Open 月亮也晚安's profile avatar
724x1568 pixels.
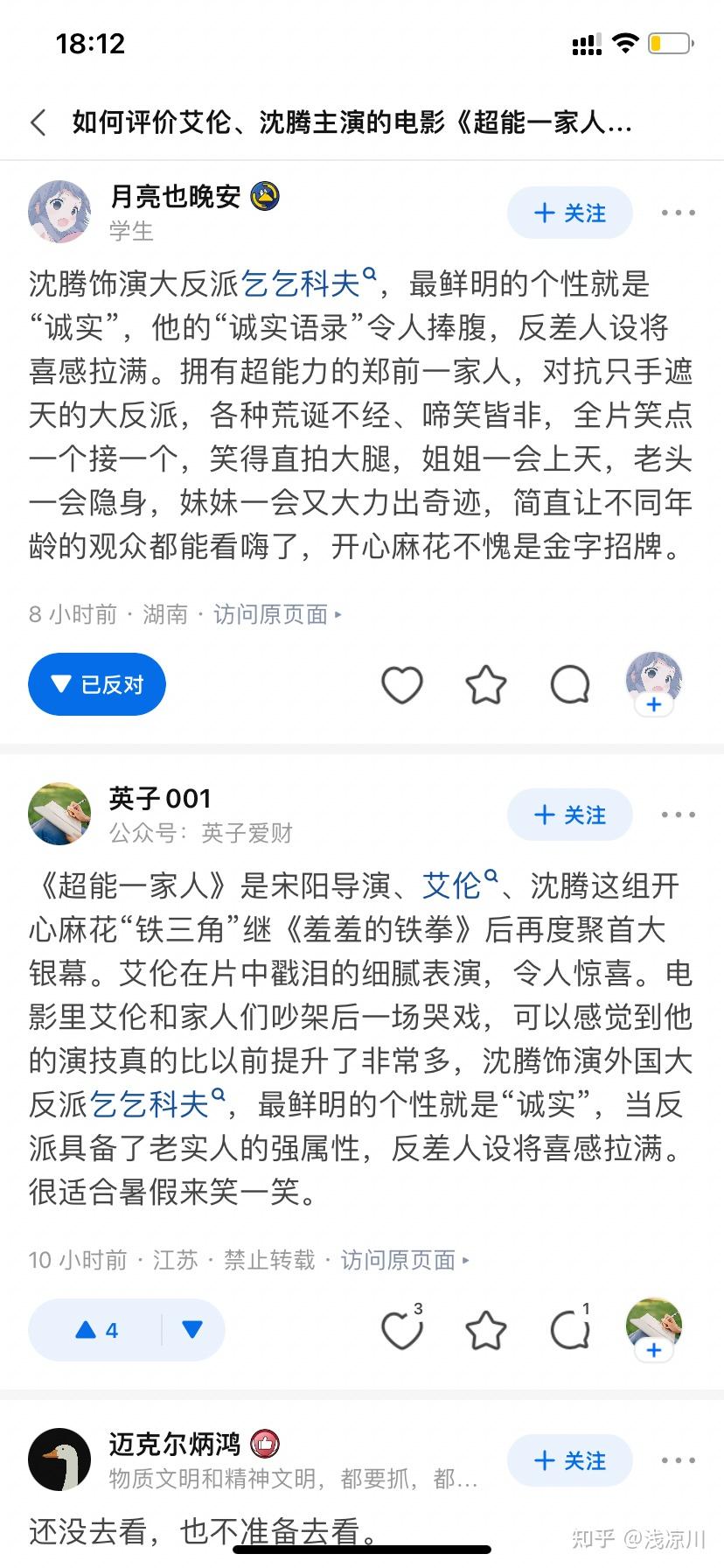(x=59, y=212)
